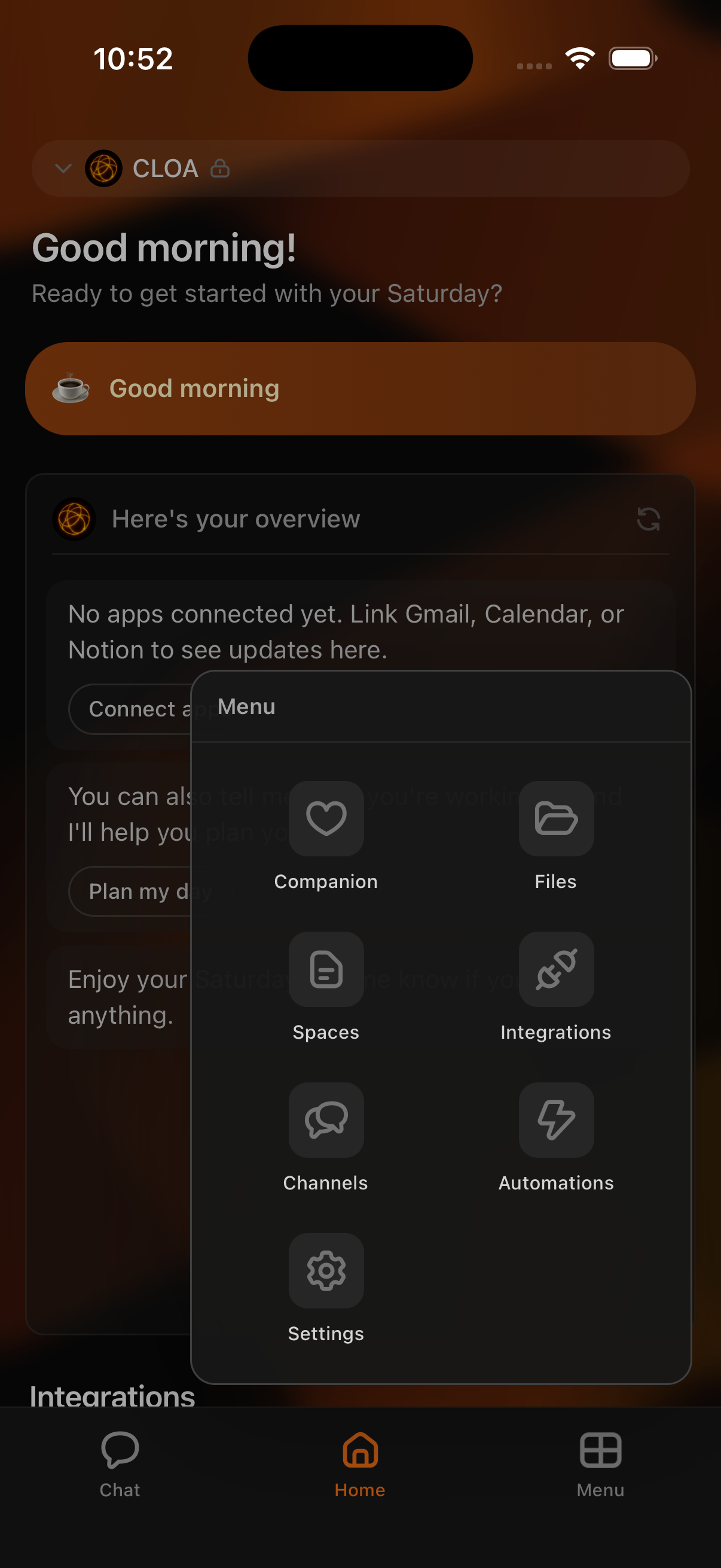This screenshot has width=721, height=1568.
Task: Tap the Plan my day button
Action: [131, 891]
